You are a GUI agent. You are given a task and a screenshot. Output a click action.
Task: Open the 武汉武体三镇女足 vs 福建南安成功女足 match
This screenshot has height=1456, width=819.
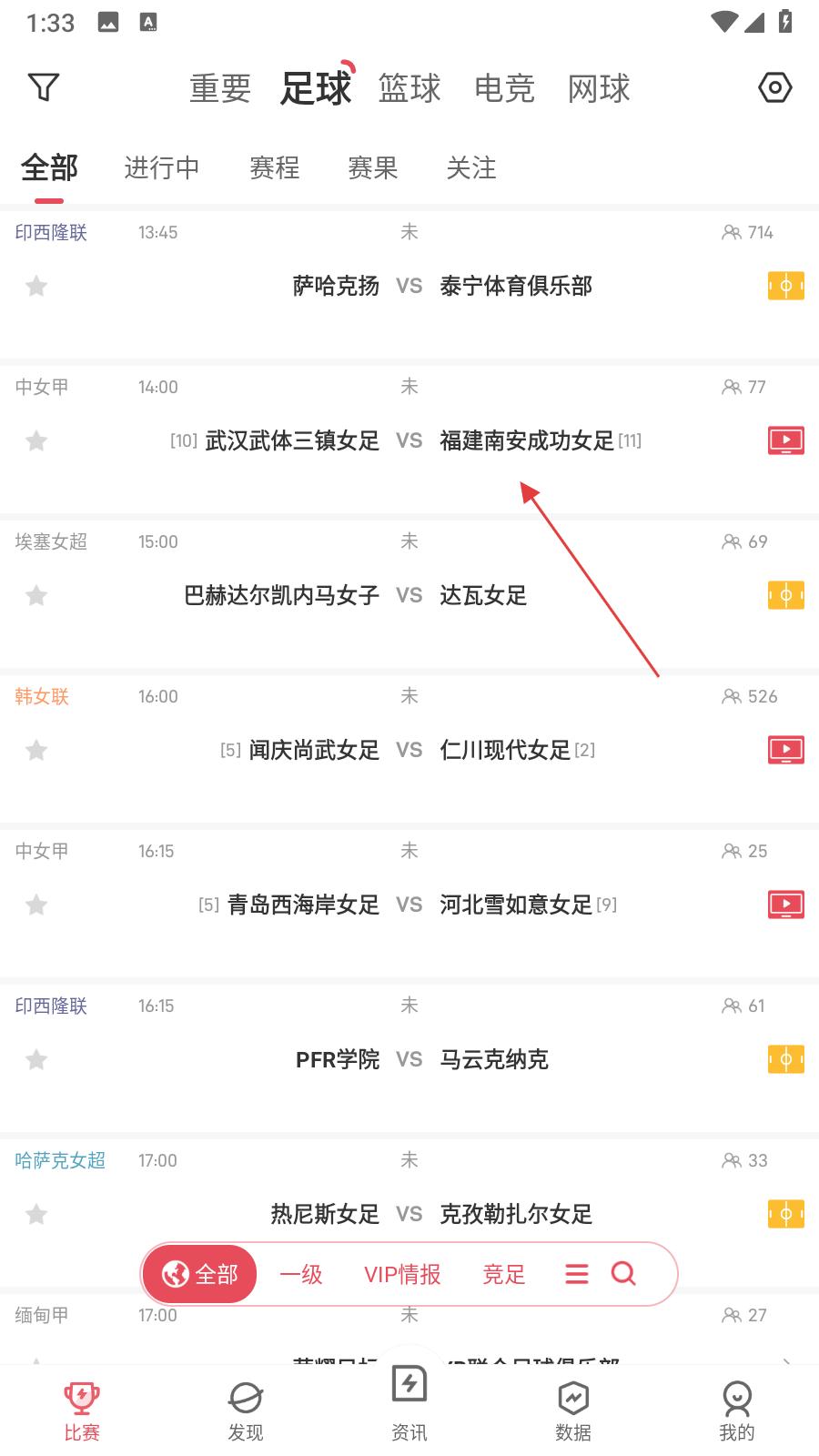pos(409,440)
